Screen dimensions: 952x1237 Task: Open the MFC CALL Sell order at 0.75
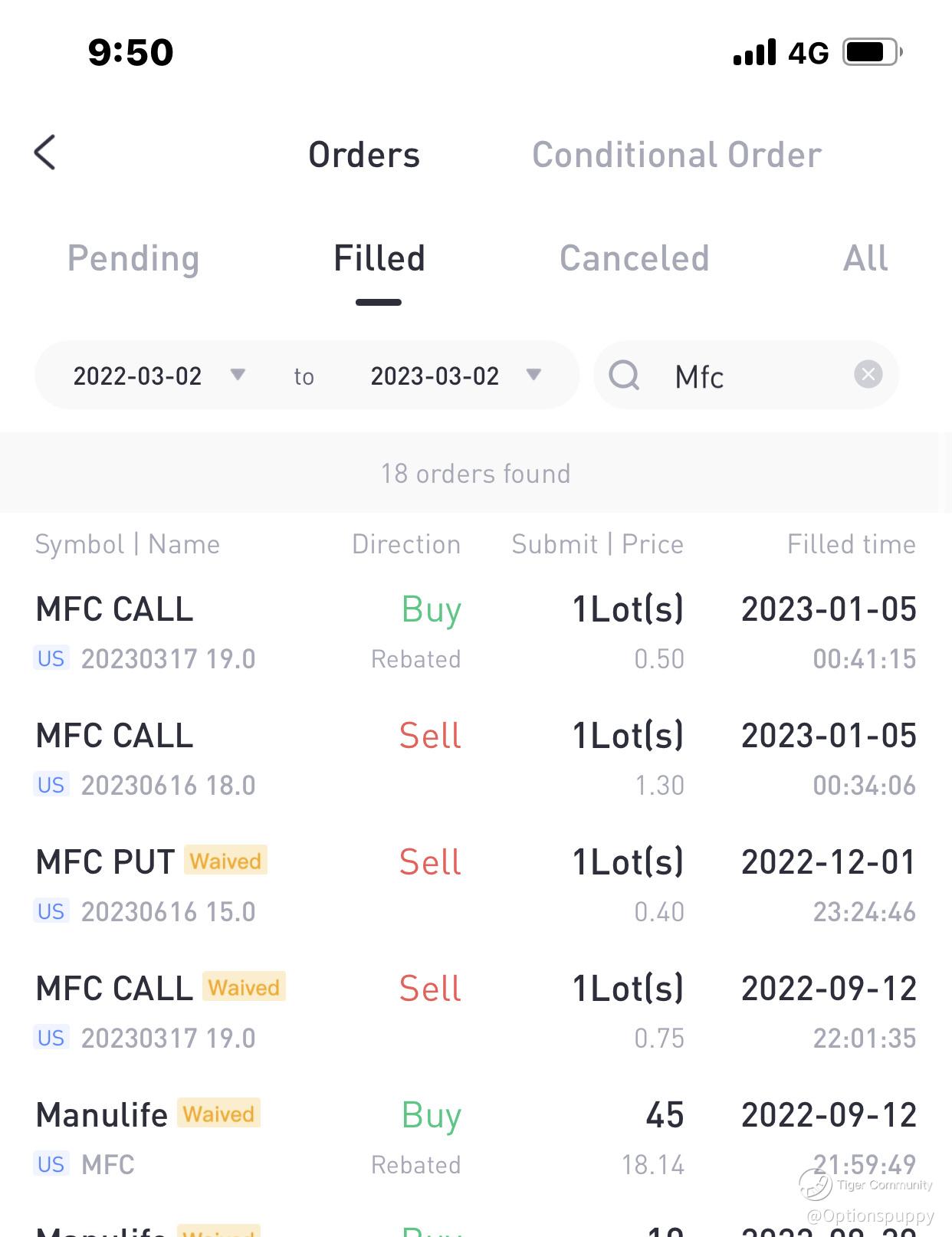tap(475, 1012)
